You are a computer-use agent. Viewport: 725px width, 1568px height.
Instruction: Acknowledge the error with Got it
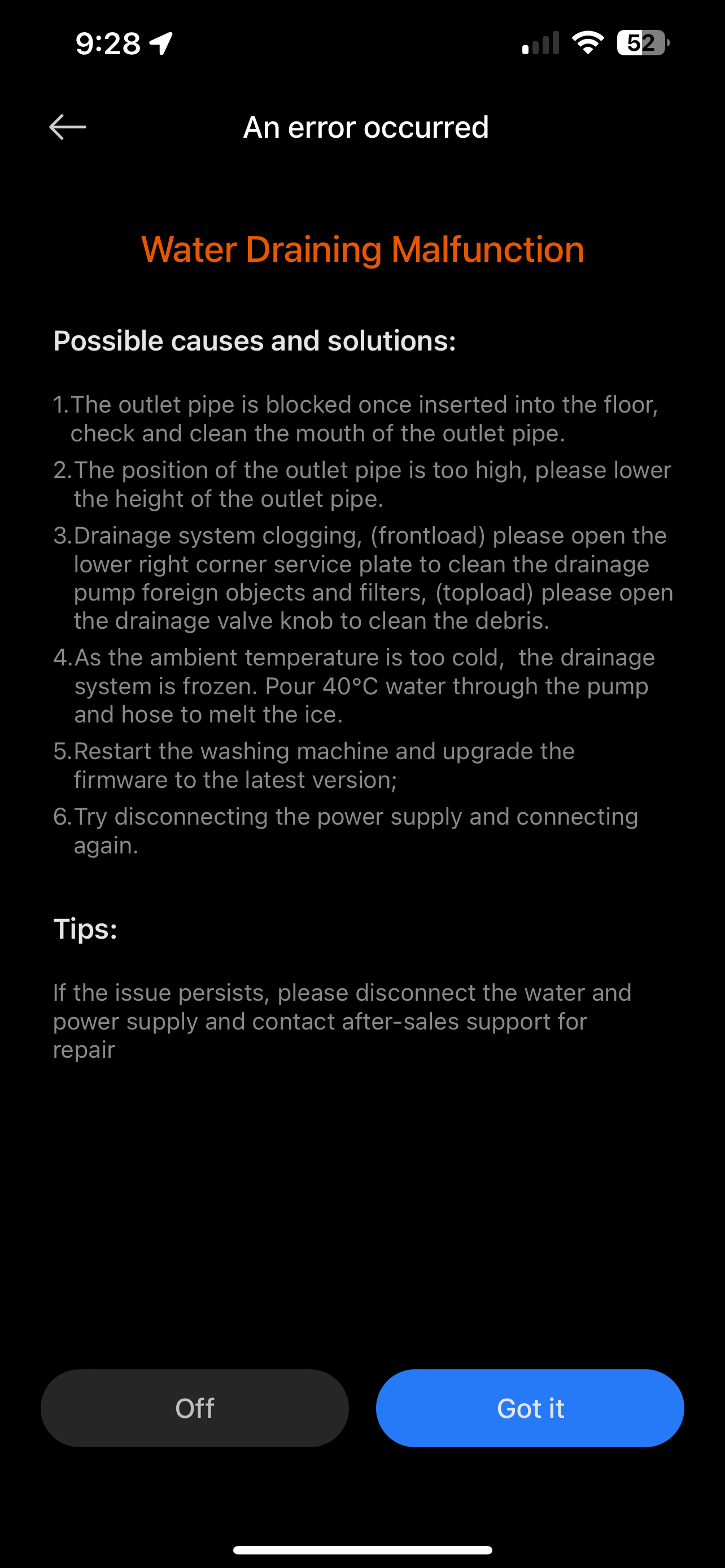(x=530, y=1408)
